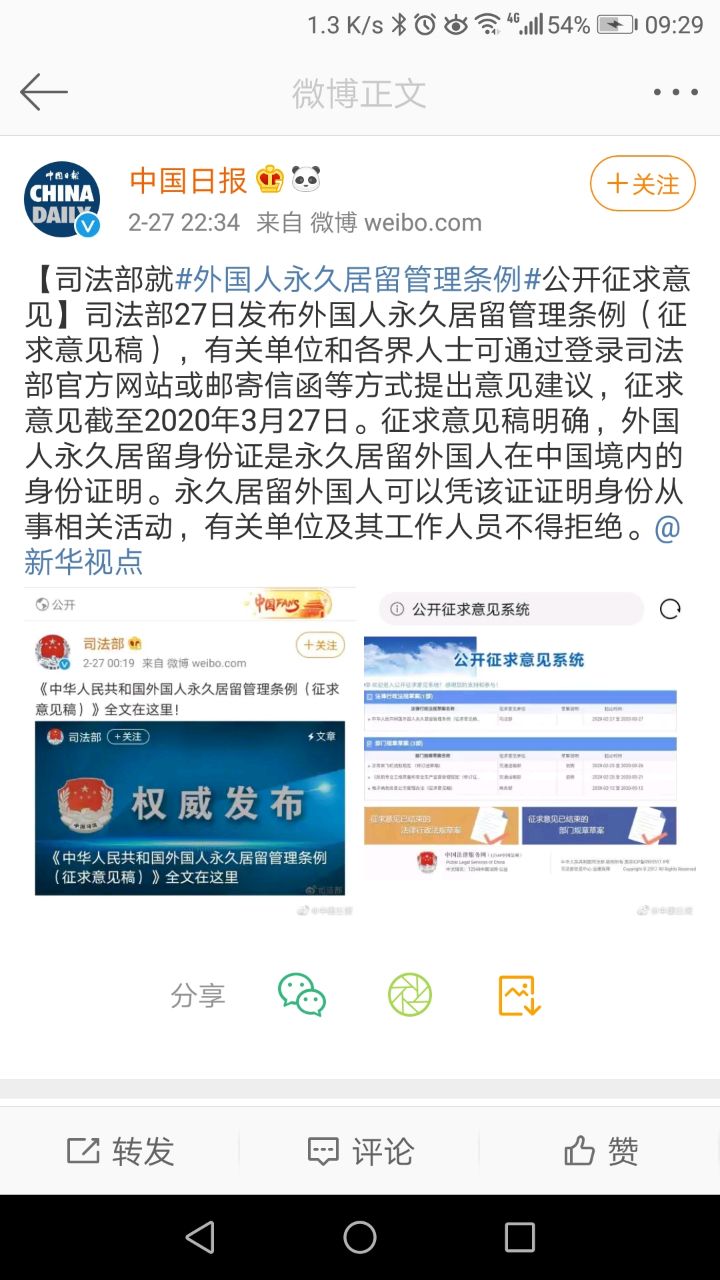Save the post as an image
The width and height of the screenshot is (720, 1280).
coord(519,995)
